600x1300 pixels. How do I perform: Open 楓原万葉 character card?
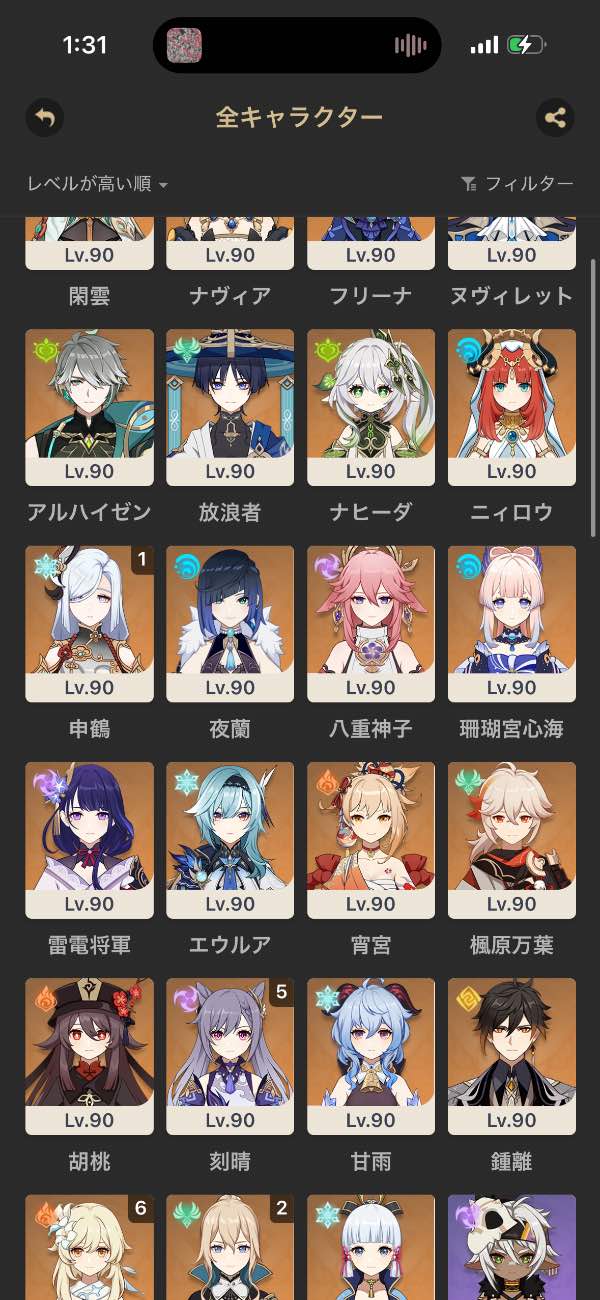pyautogui.click(x=512, y=840)
